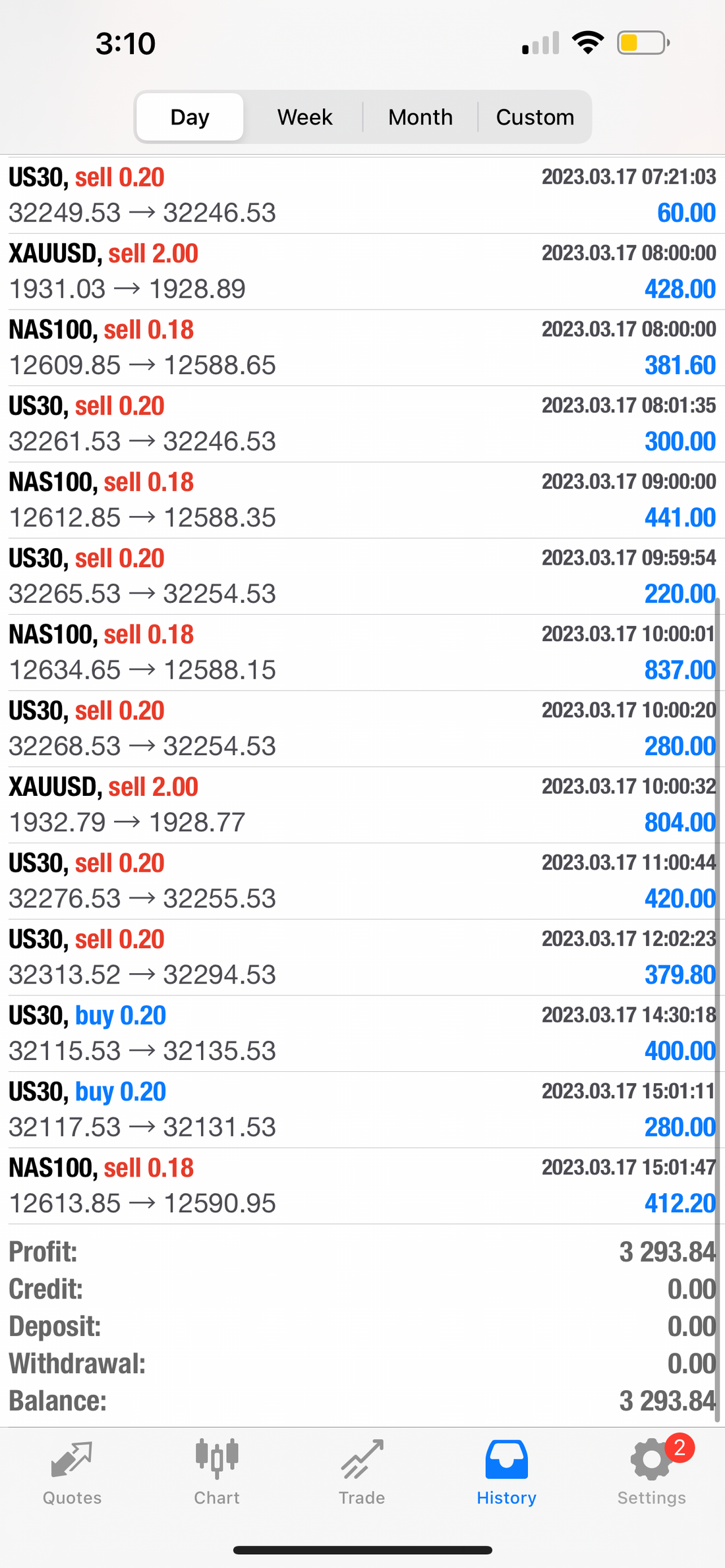Screen dimensions: 725x1568
Task: Open Settings with the gear icon
Action: click(651, 1459)
